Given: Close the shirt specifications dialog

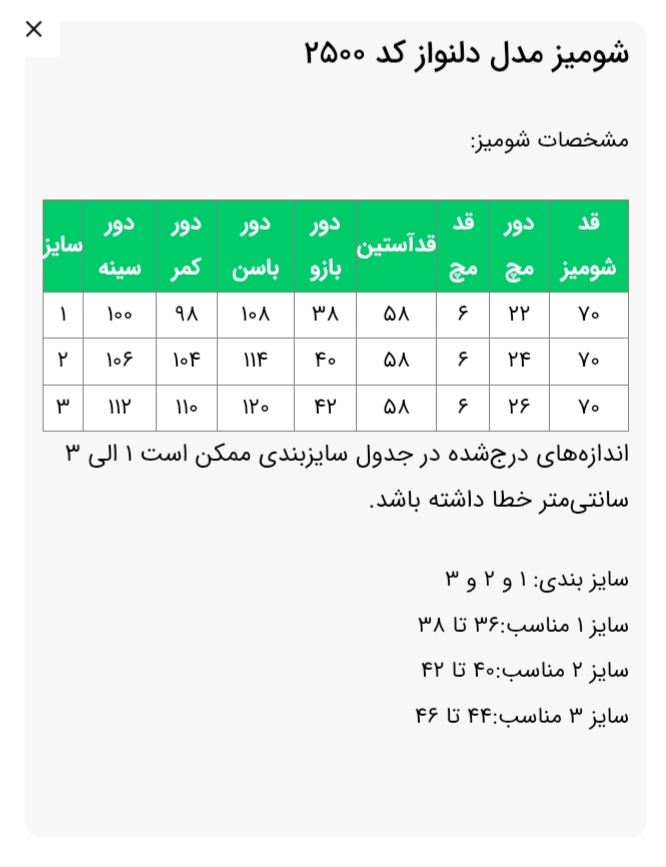Looking at the screenshot, I should tap(34, 29).
